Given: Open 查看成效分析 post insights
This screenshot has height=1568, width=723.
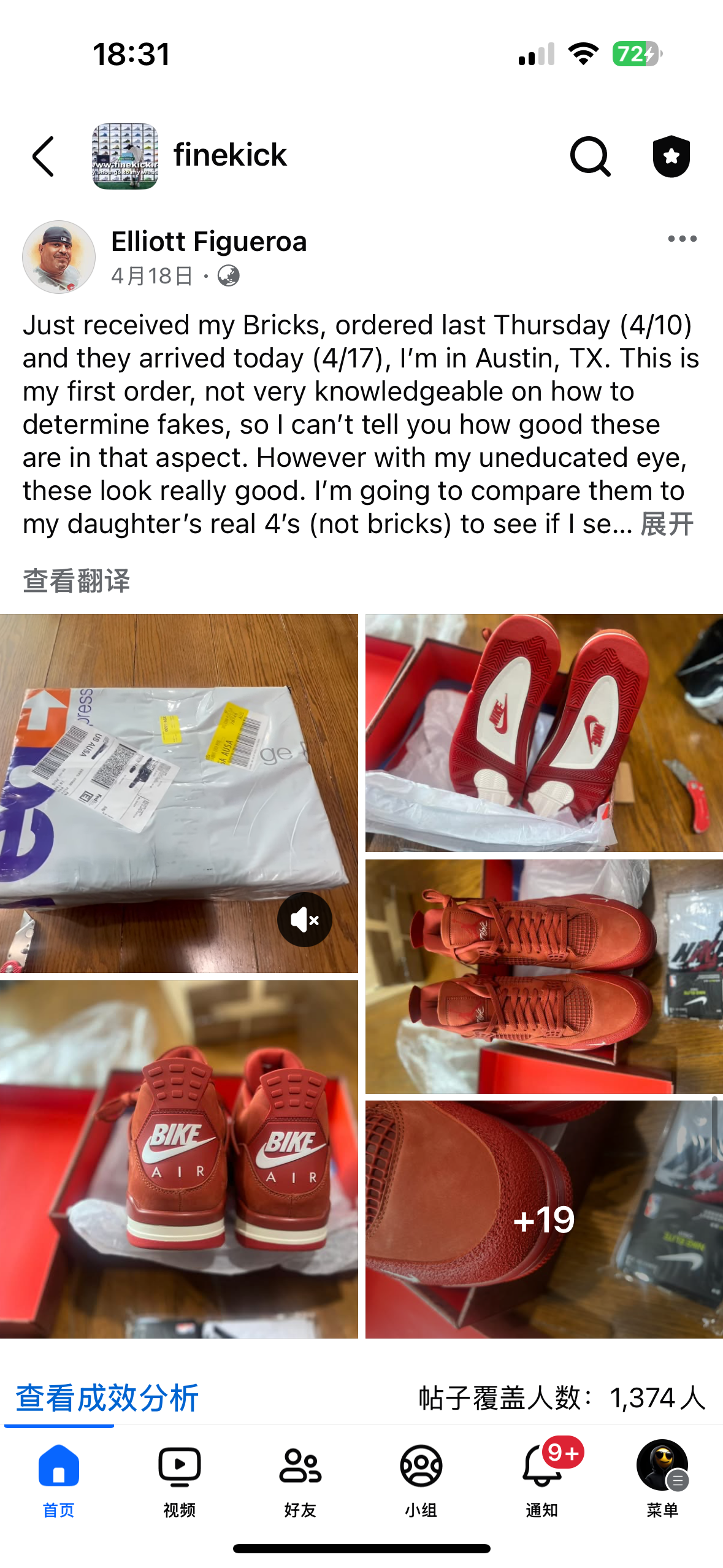Looking at the screenshot, I should (107, 1398).
